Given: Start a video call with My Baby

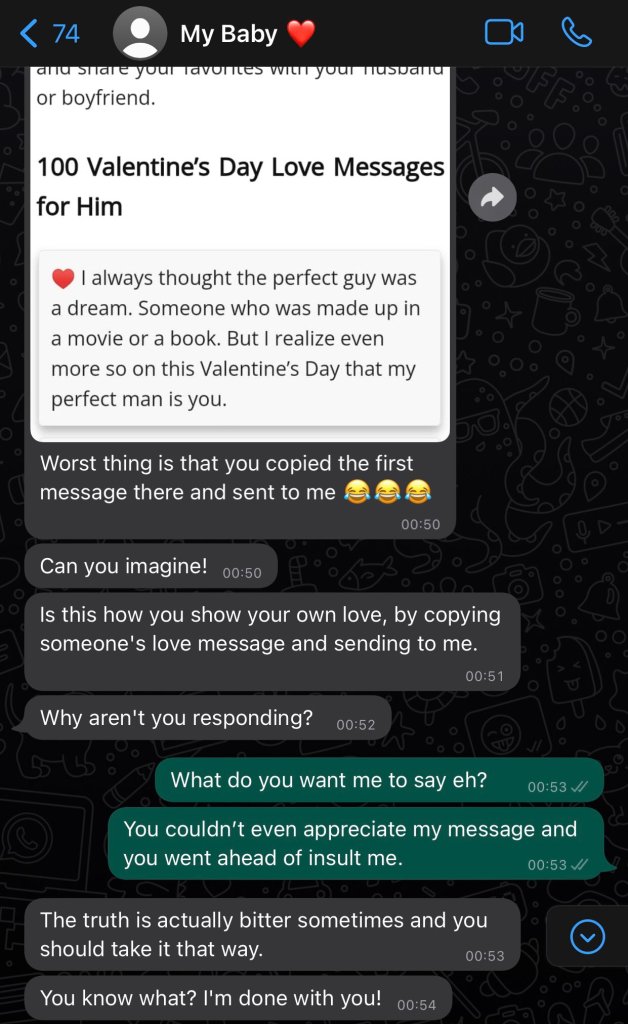Looking at the screenshot, I should point(504,33).
